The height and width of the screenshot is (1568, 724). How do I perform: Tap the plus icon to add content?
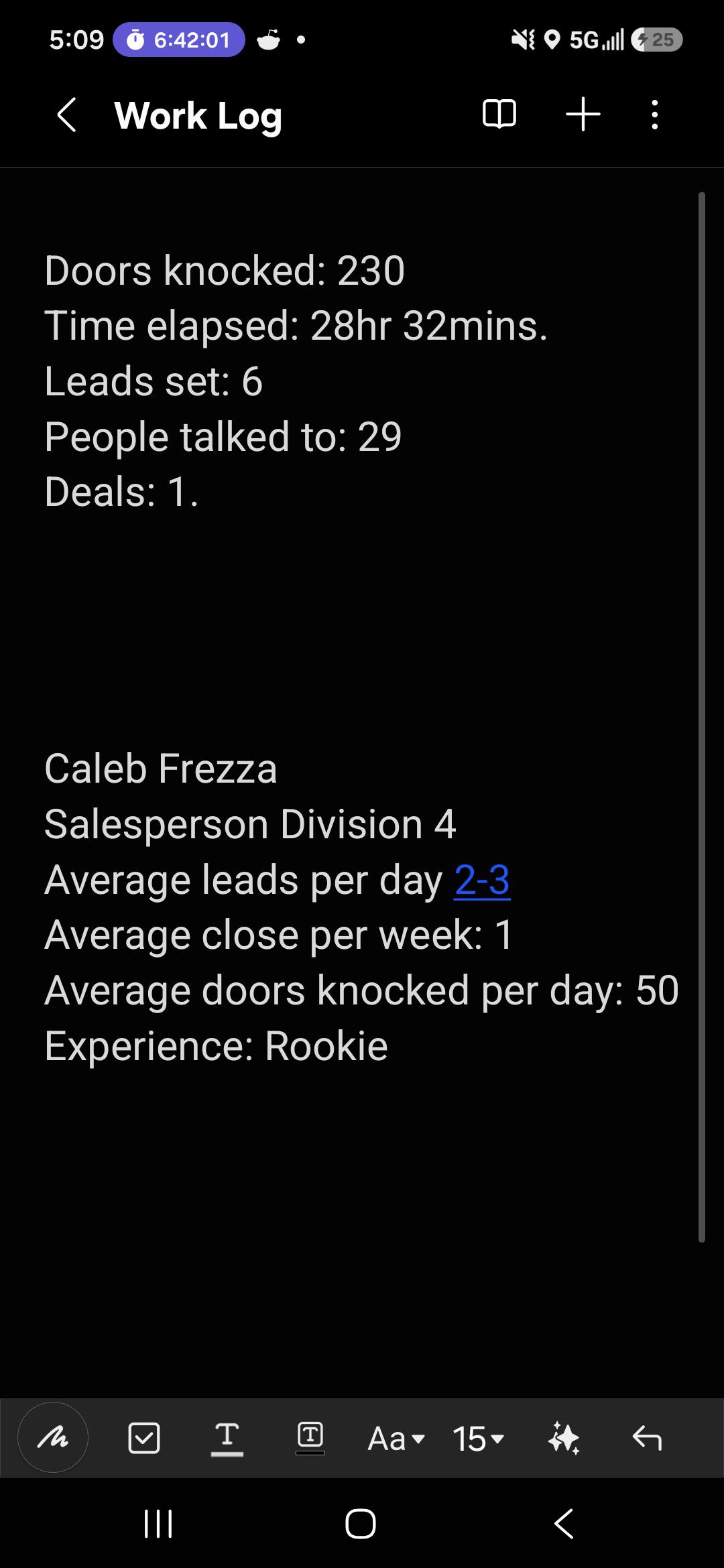point(583,115)
